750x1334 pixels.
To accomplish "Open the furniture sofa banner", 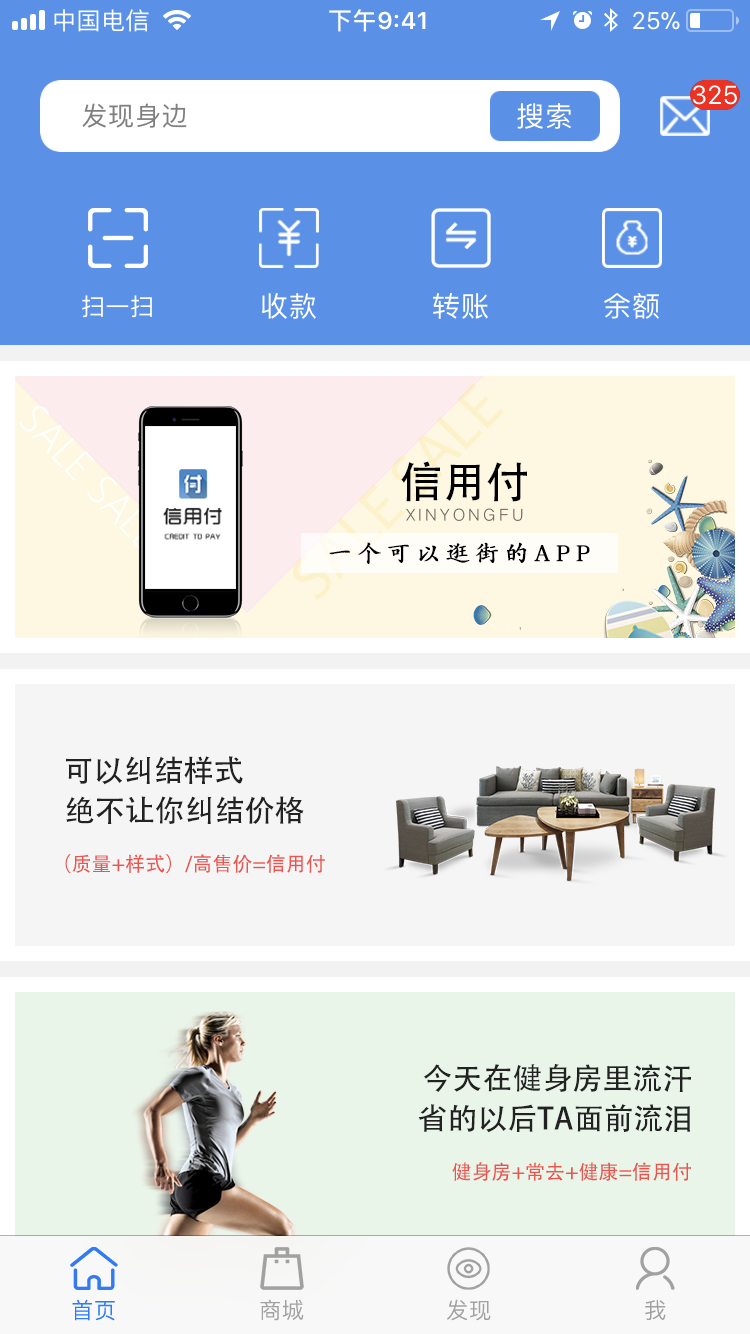I will point(375,815).
